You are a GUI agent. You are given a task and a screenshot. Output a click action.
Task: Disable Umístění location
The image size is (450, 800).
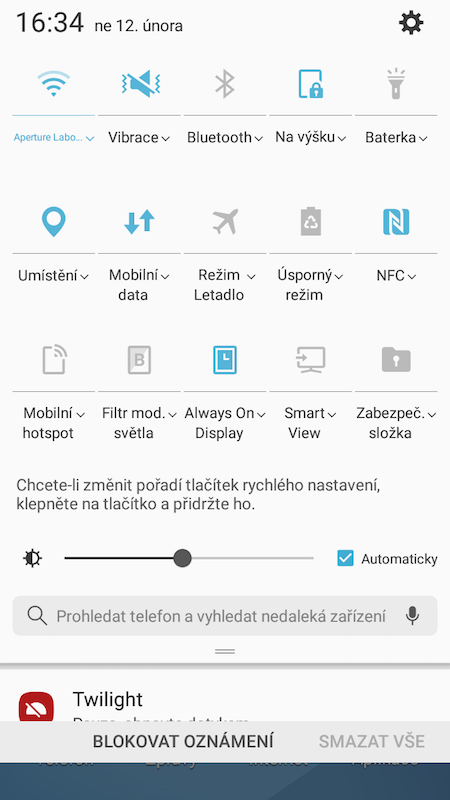54,222
